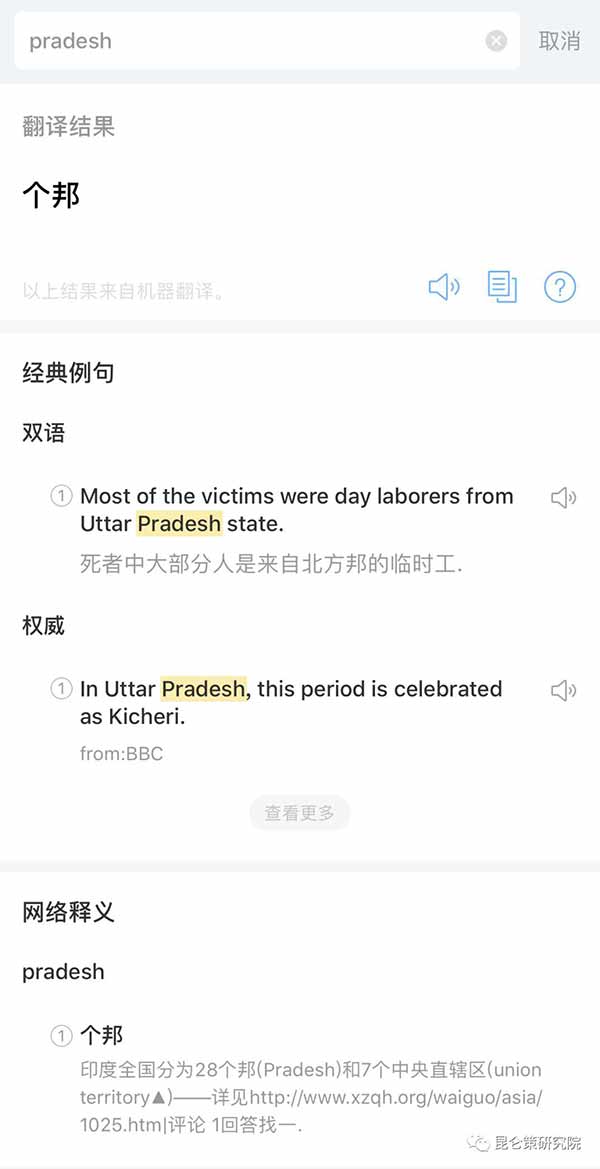Play pronunciation of the translation result
The height and width of the screenshot is (1169, 600).
444,288
